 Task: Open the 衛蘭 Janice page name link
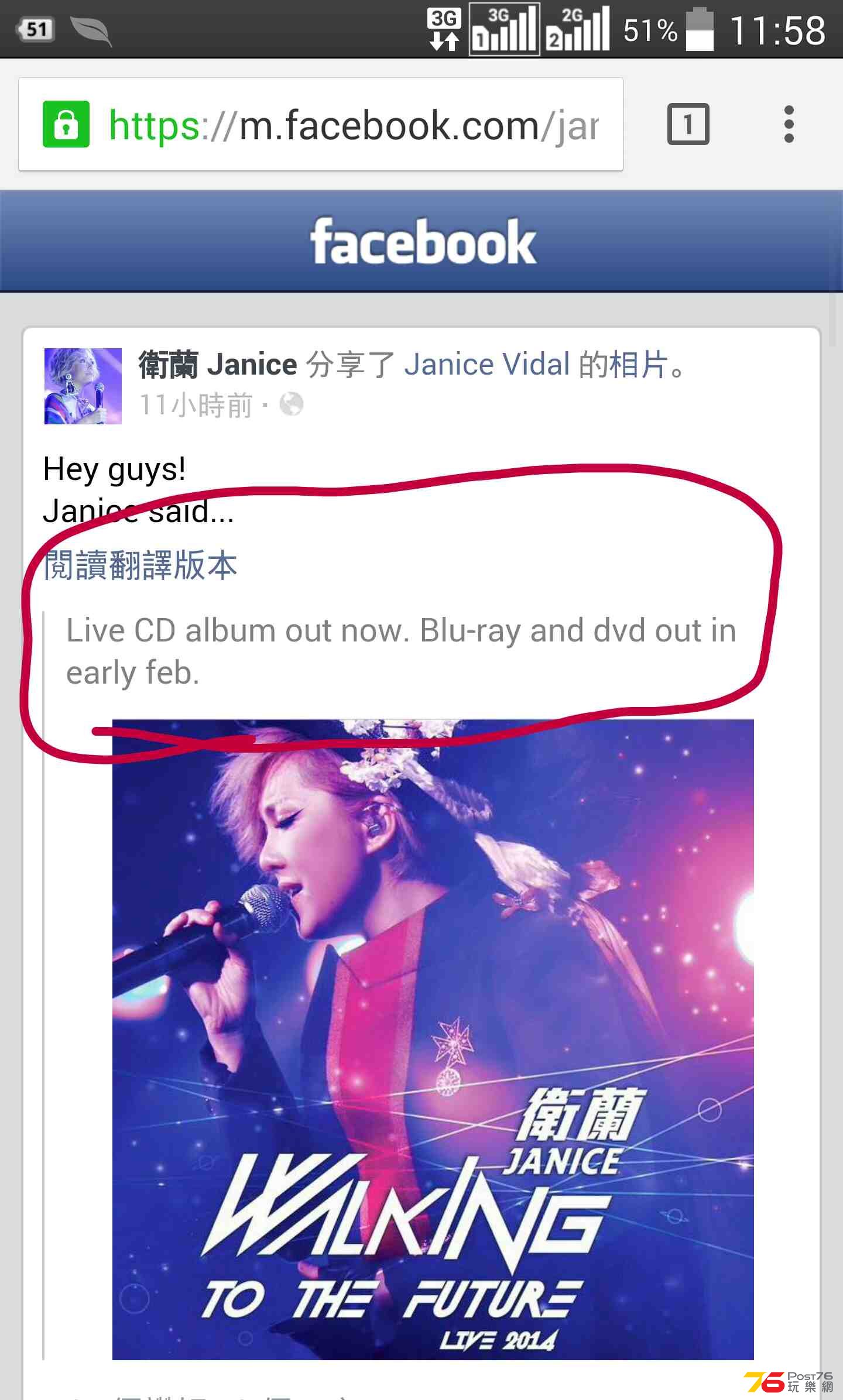pyautogui.click(x=218, y=365)
